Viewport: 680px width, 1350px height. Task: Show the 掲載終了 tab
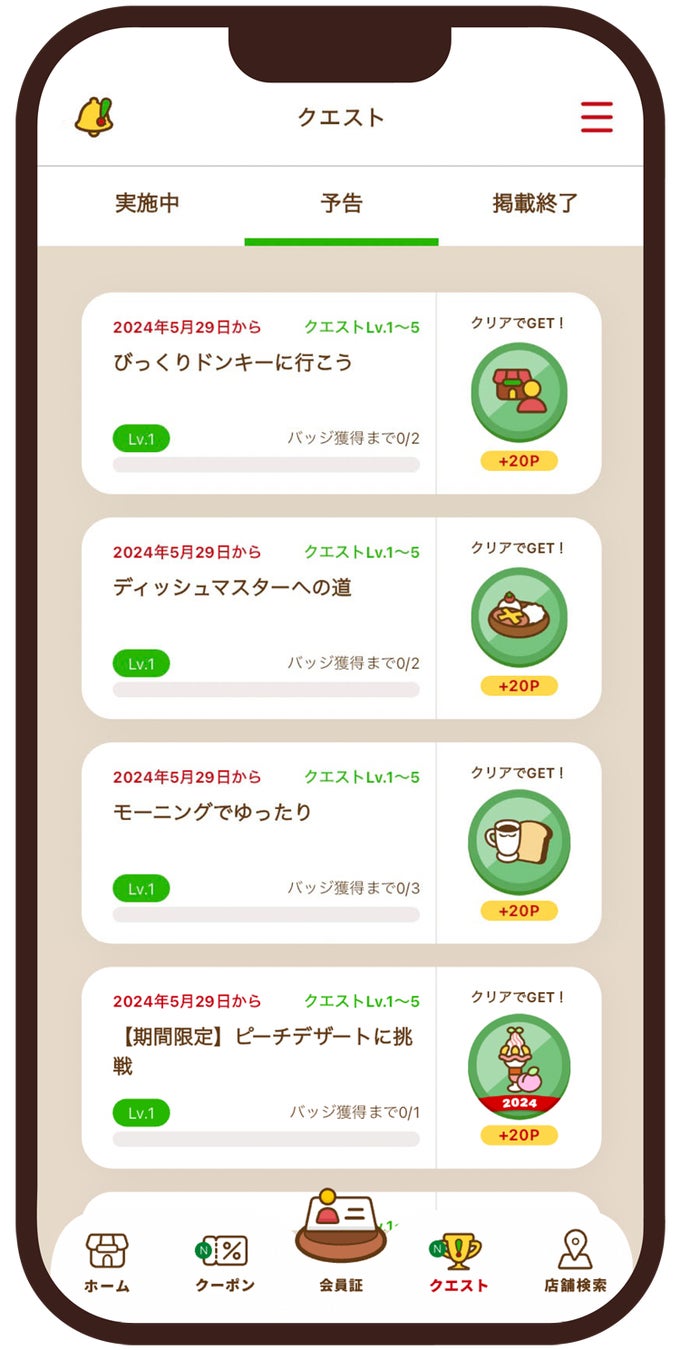pos(536,203)
